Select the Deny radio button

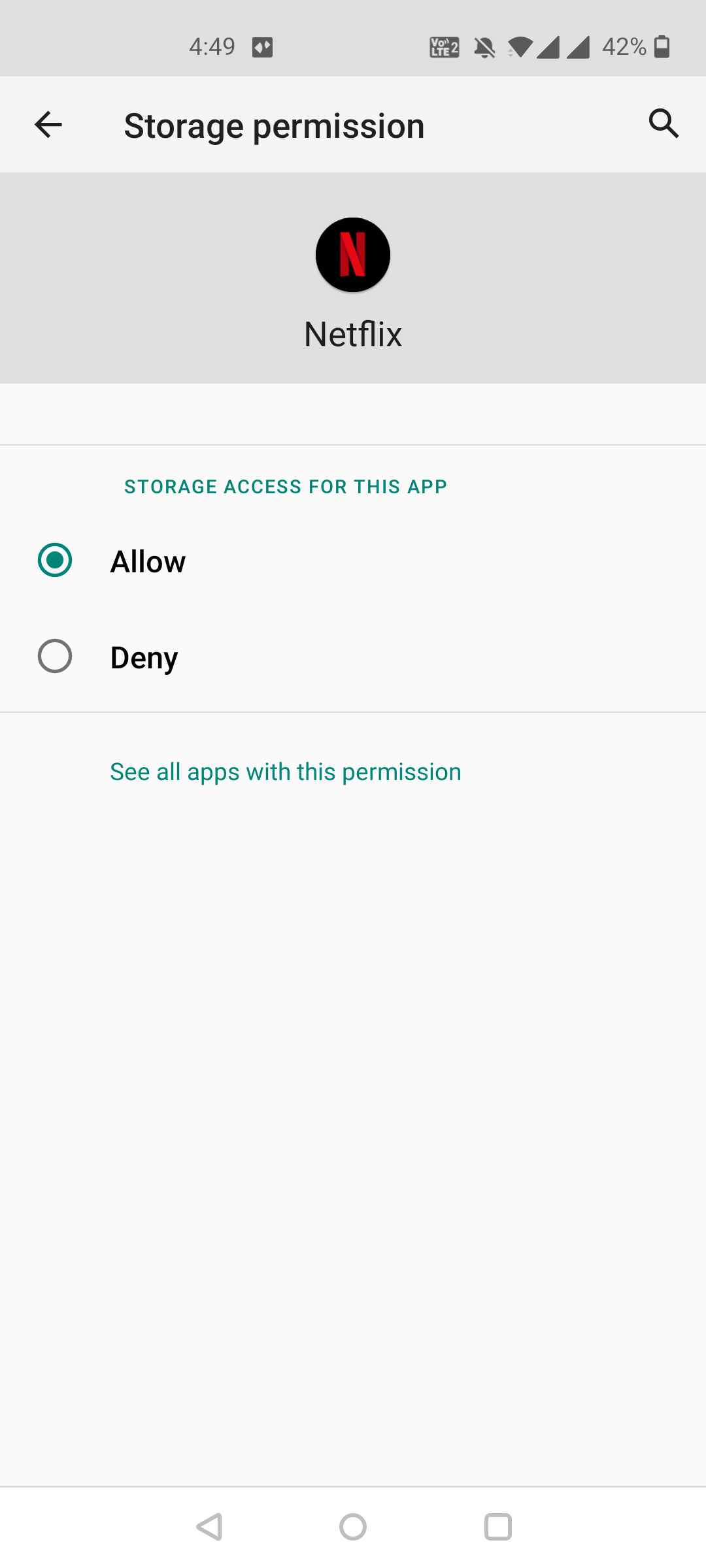(x=55, y=657)
